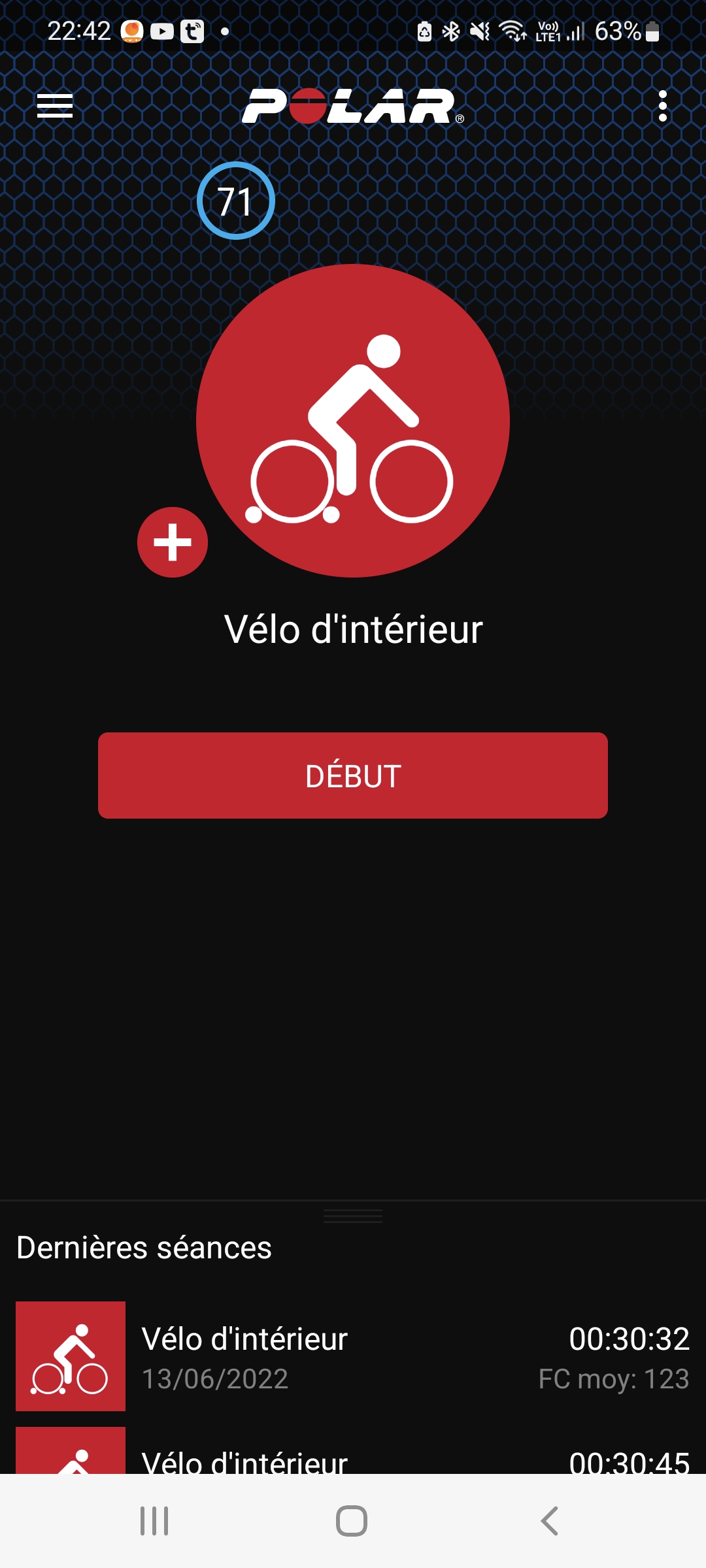Start the session with DÉBUT
Image resolution: width=706 pixels, height=1568 pixels.
tap(353, 776)
